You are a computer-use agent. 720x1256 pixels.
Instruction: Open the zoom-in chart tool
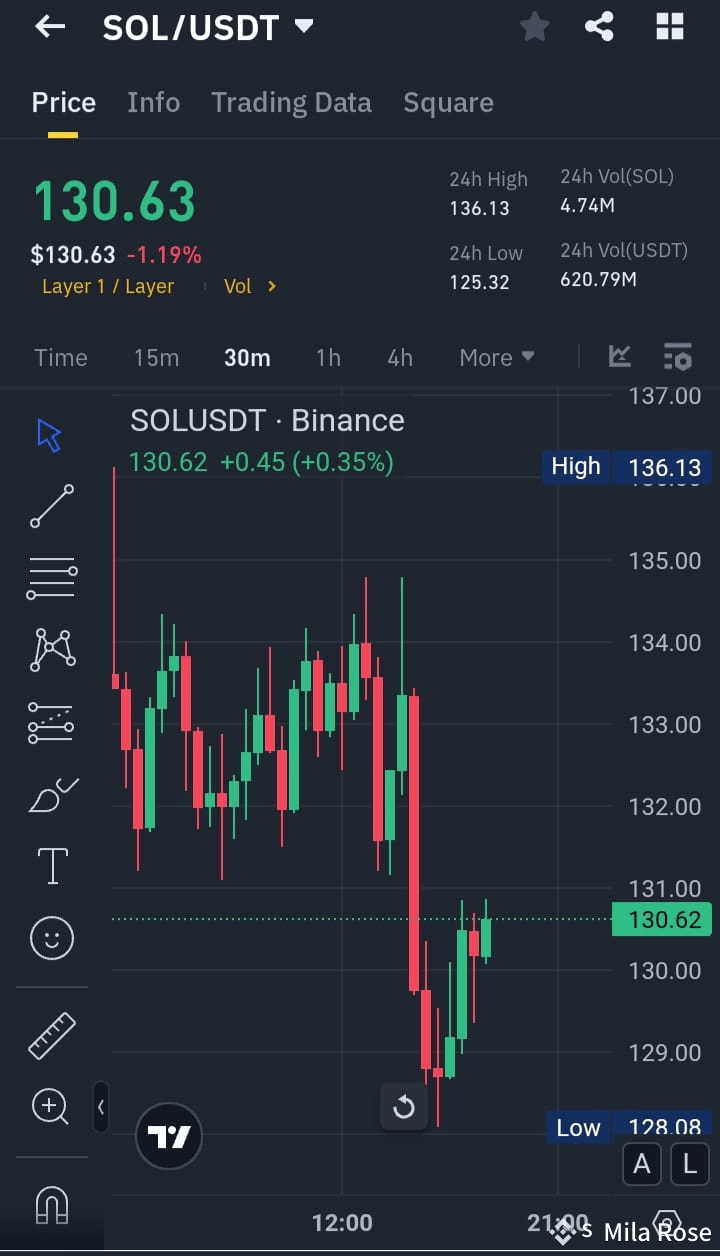coord(51,1107)
